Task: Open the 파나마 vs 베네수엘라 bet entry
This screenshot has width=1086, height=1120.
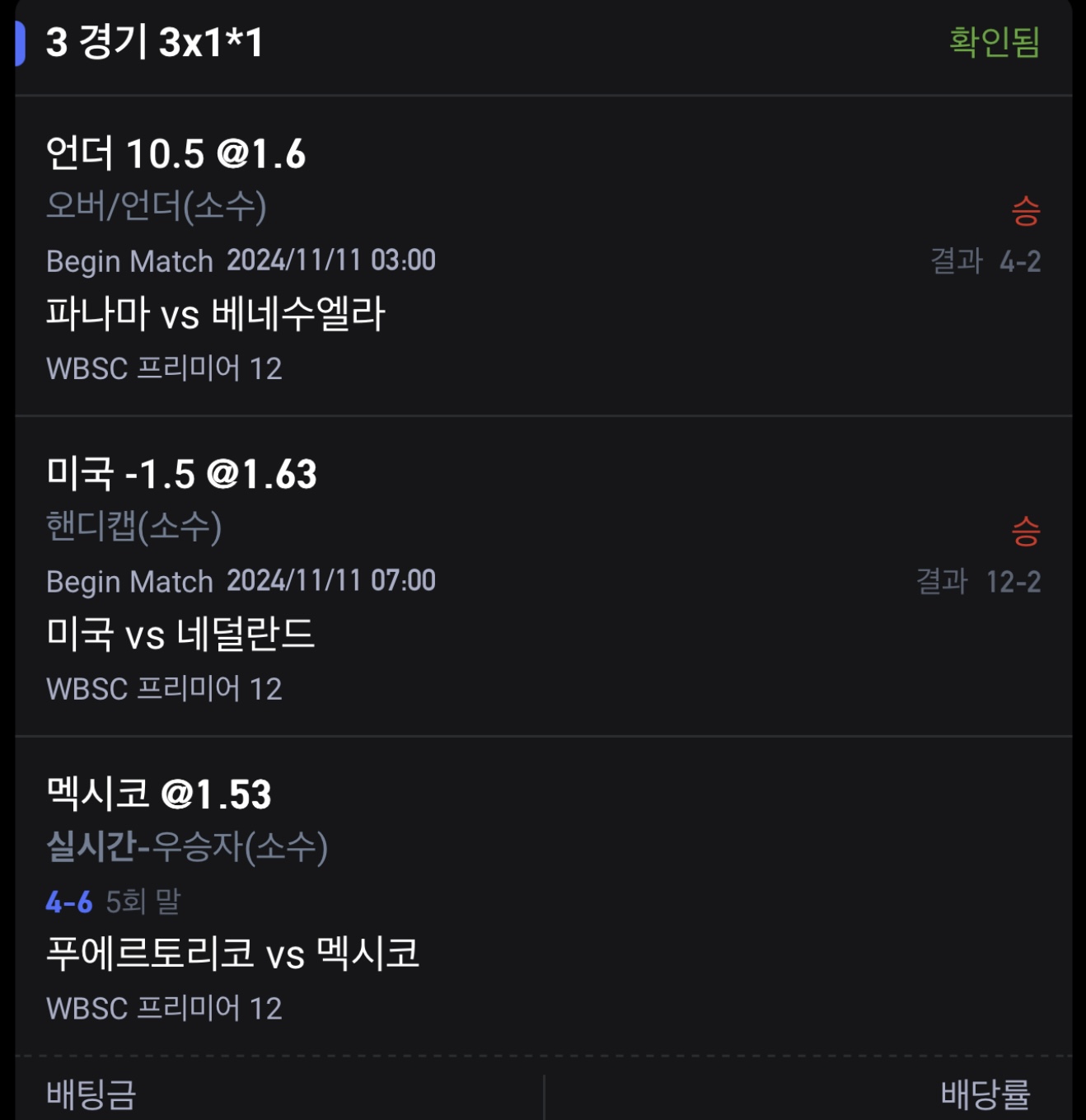Action: pos(216,314)
